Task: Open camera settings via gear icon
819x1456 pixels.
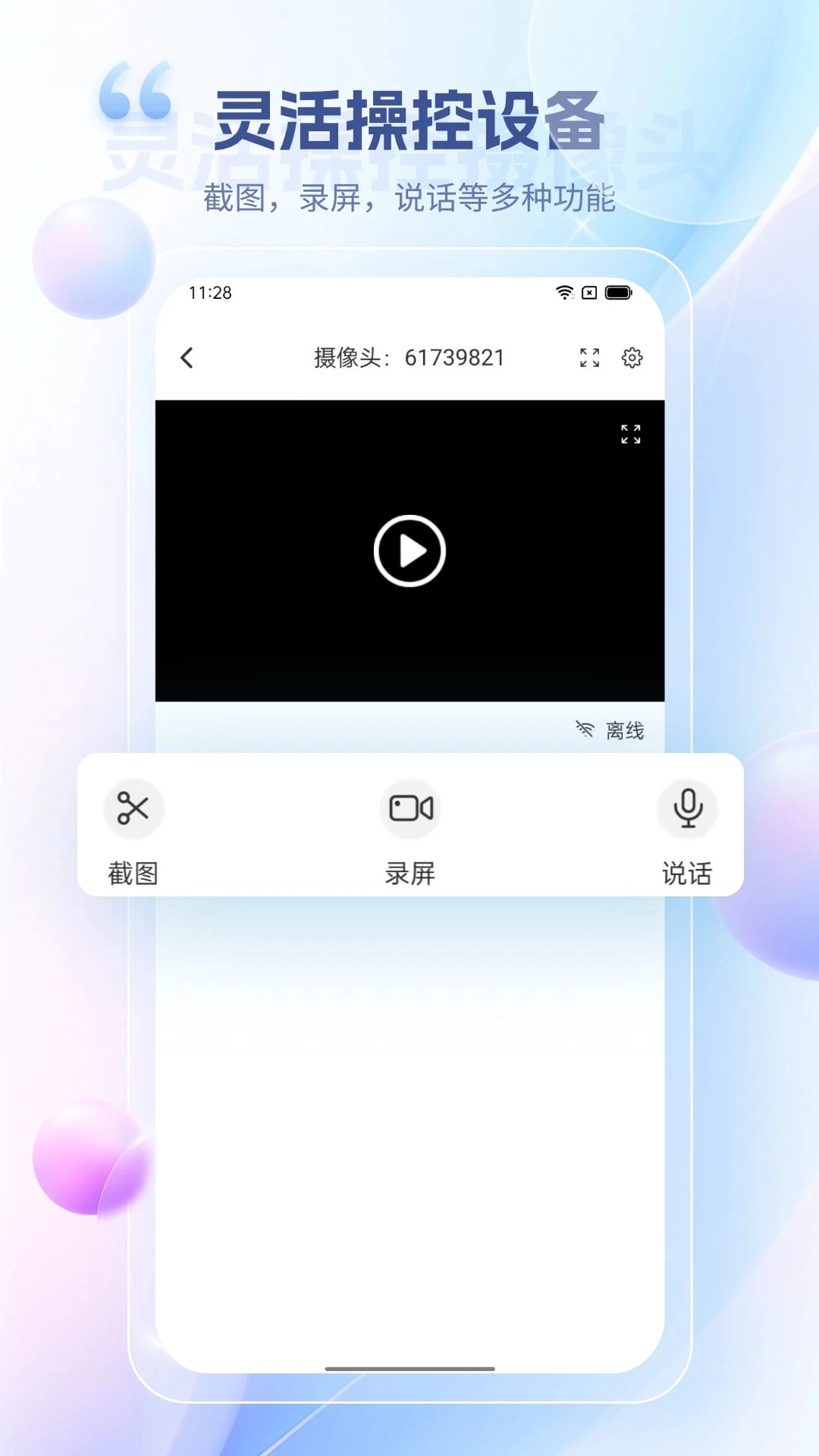Action: [x=632, y=358]
